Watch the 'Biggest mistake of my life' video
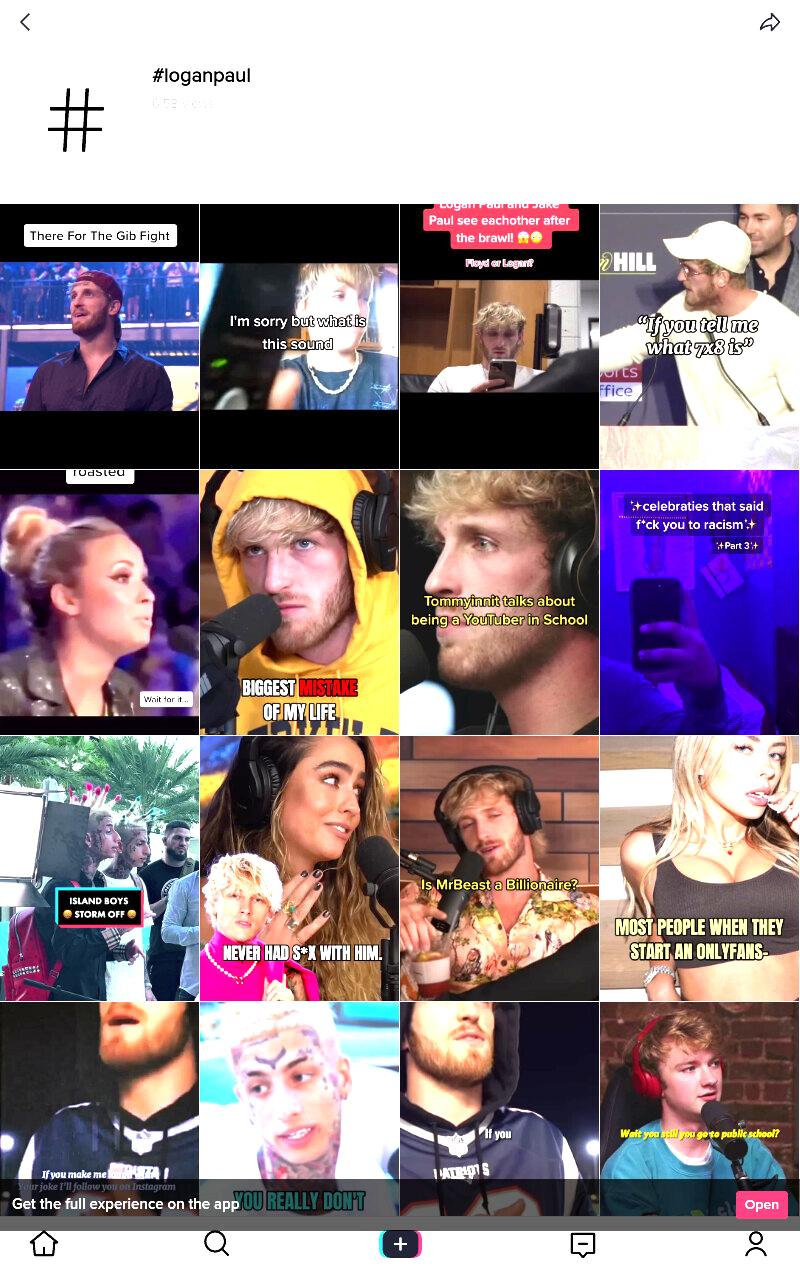 [x=299, y=602]
